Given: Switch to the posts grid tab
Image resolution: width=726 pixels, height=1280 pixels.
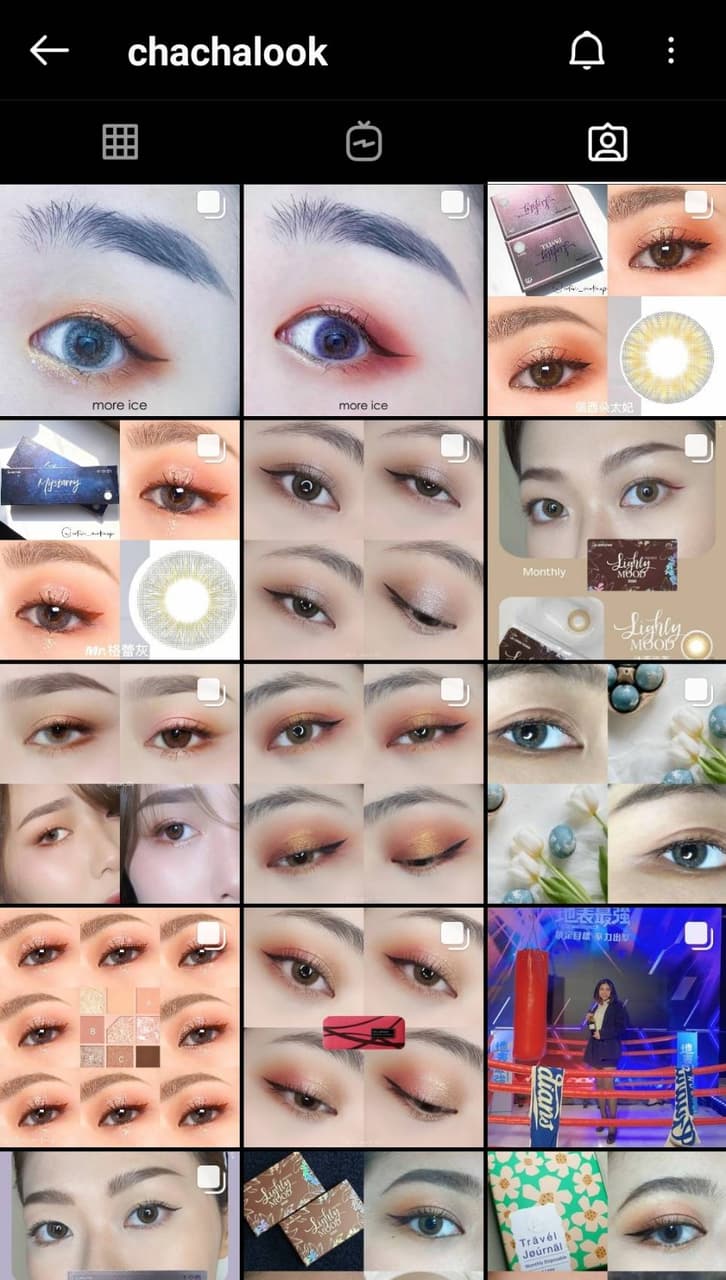Looking at the screenshot, I should tap(120, 142).
